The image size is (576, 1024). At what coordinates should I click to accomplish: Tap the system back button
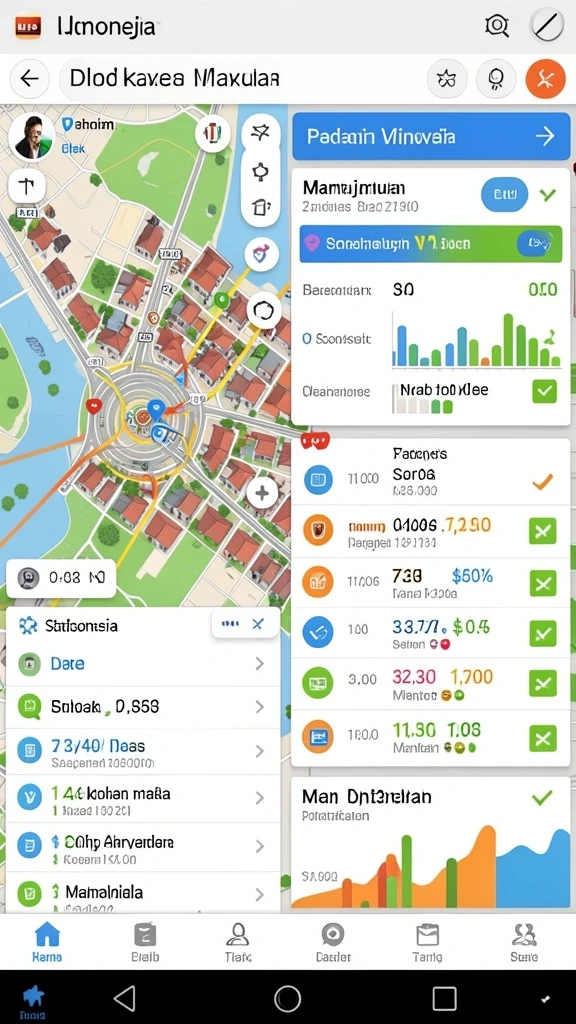(125, 998)
